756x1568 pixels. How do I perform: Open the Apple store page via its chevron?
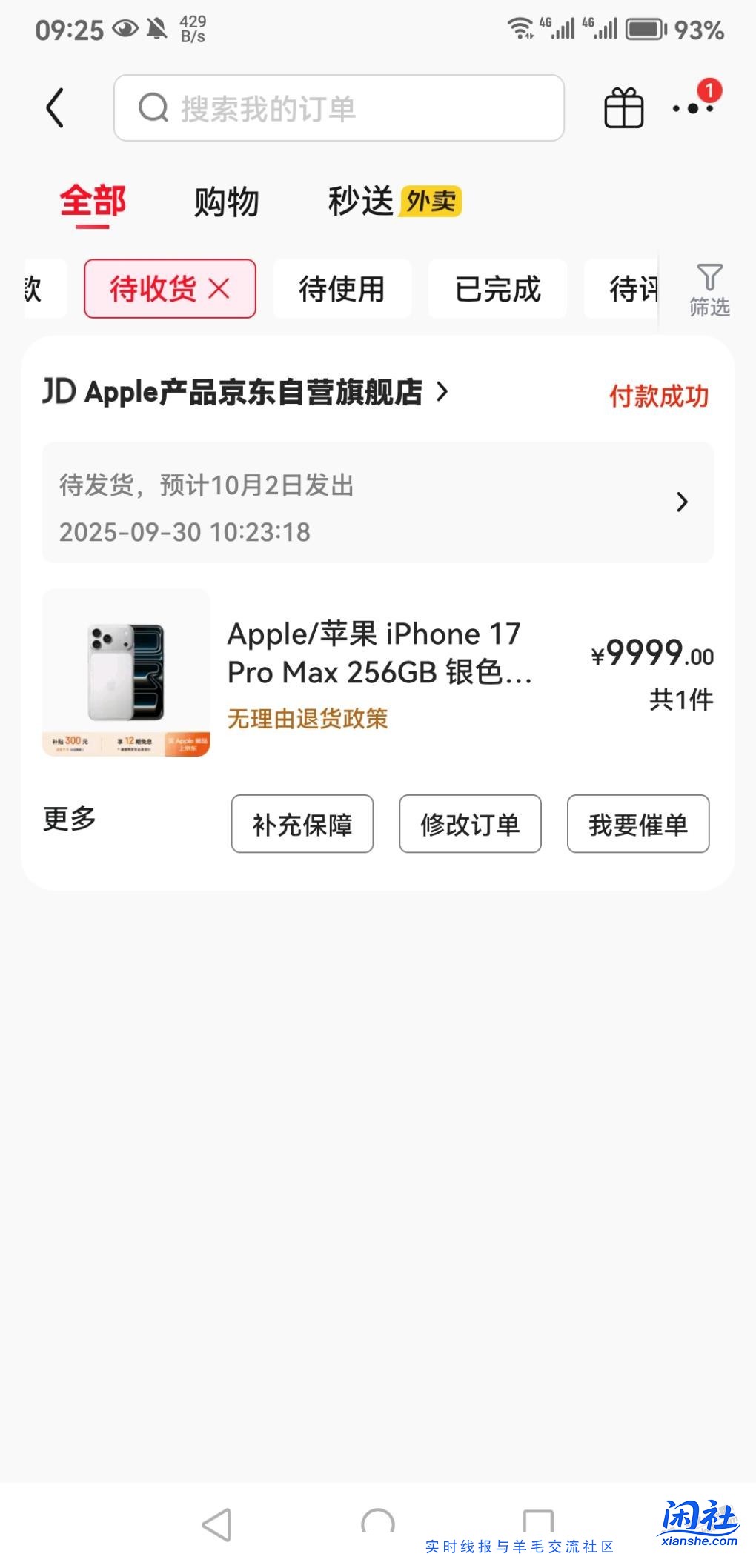pyautogui.click(x=444, y=393)
